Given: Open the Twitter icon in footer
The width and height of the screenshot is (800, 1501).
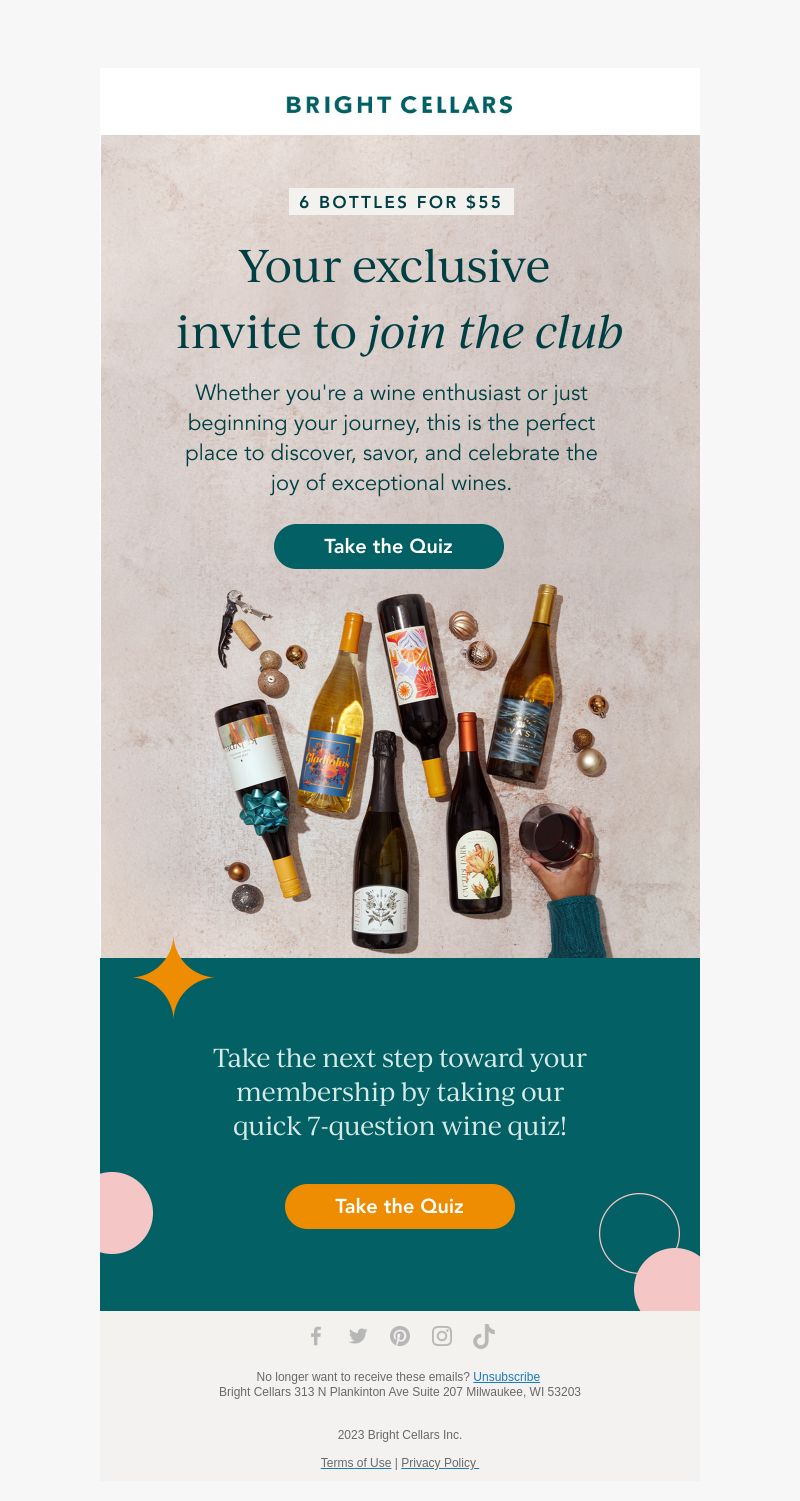Looking at the screenshot, I should 358,1336.
